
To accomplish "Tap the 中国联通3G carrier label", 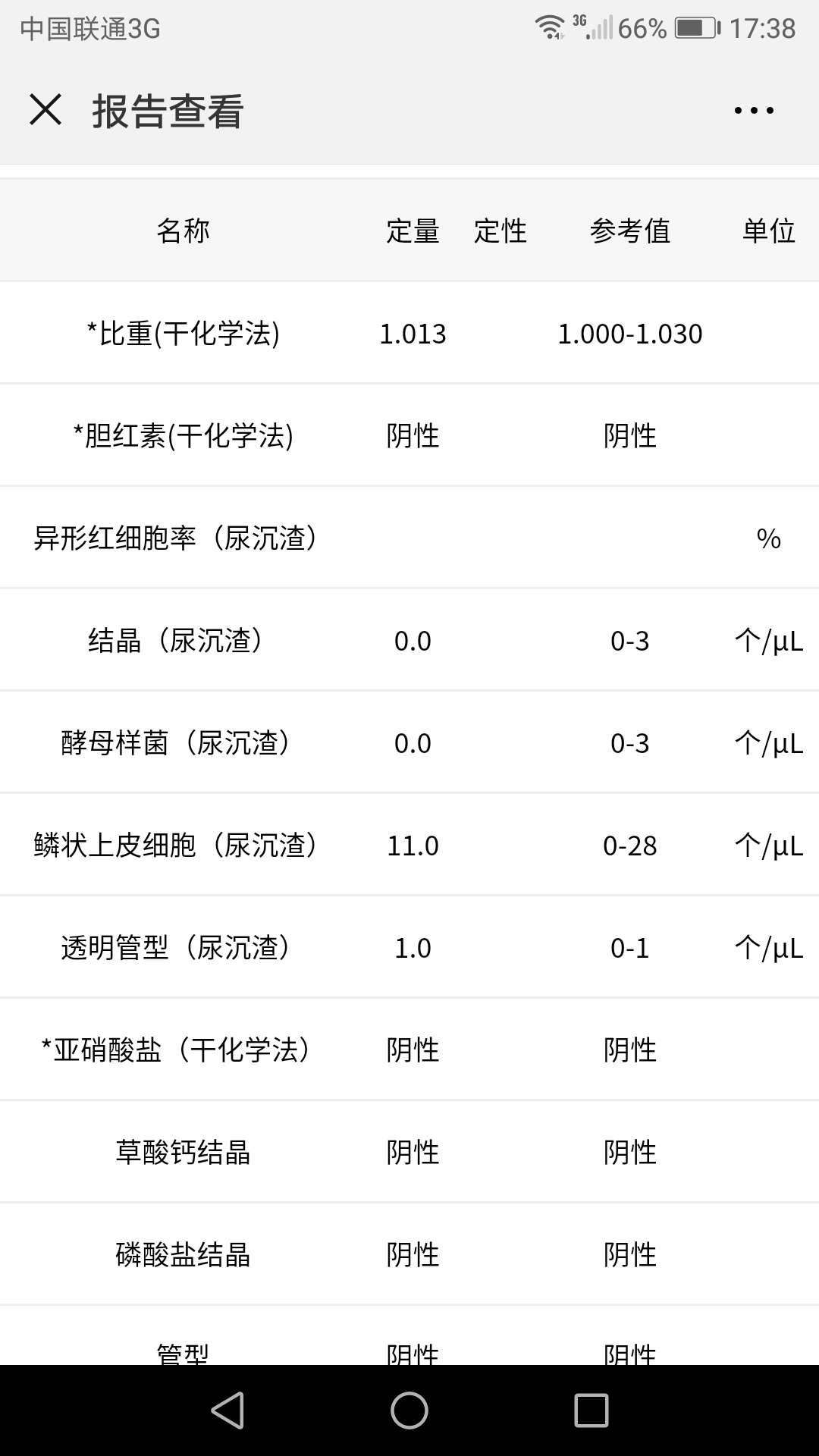I will (89, 27).
